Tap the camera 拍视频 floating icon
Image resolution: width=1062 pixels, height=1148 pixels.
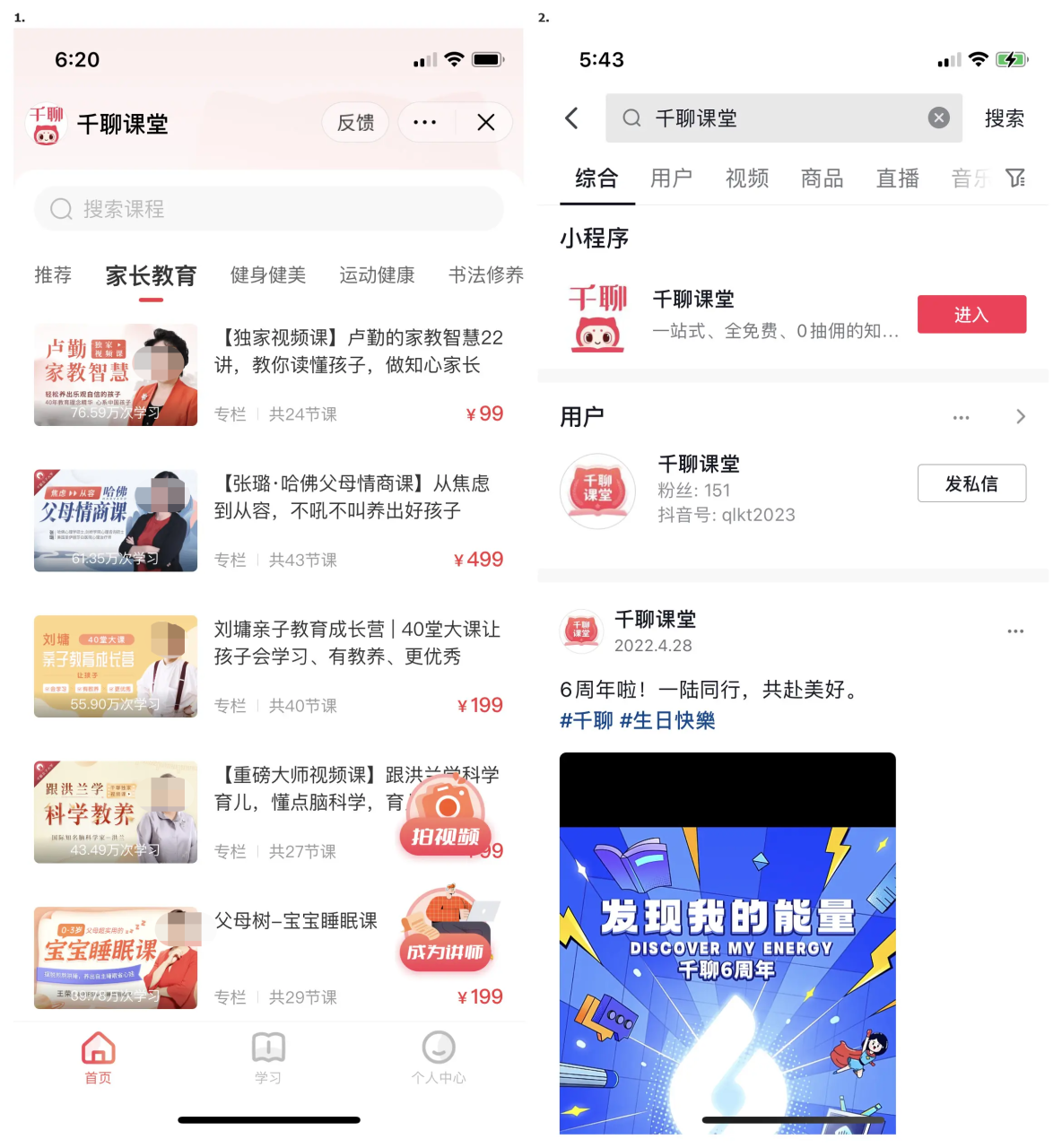pyautogui.click(x=446, y=818)
